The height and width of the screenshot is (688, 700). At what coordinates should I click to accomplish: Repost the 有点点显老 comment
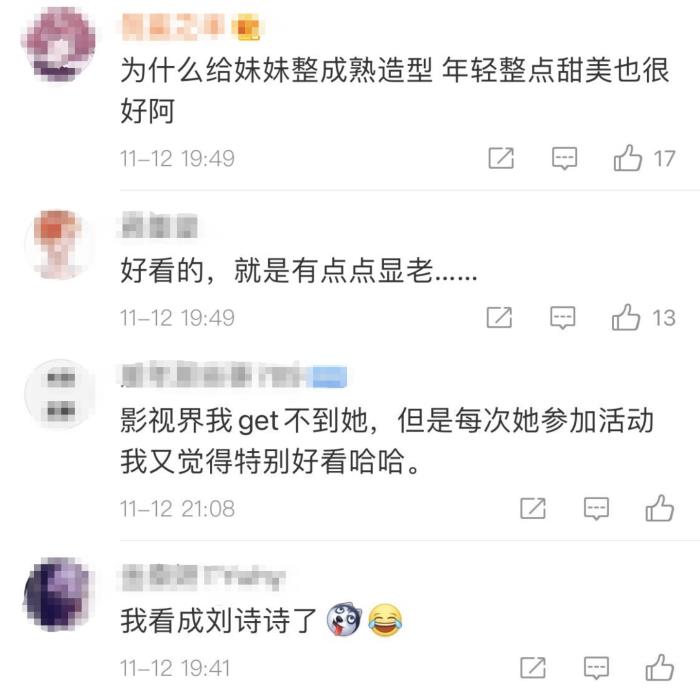pos(500,318)
